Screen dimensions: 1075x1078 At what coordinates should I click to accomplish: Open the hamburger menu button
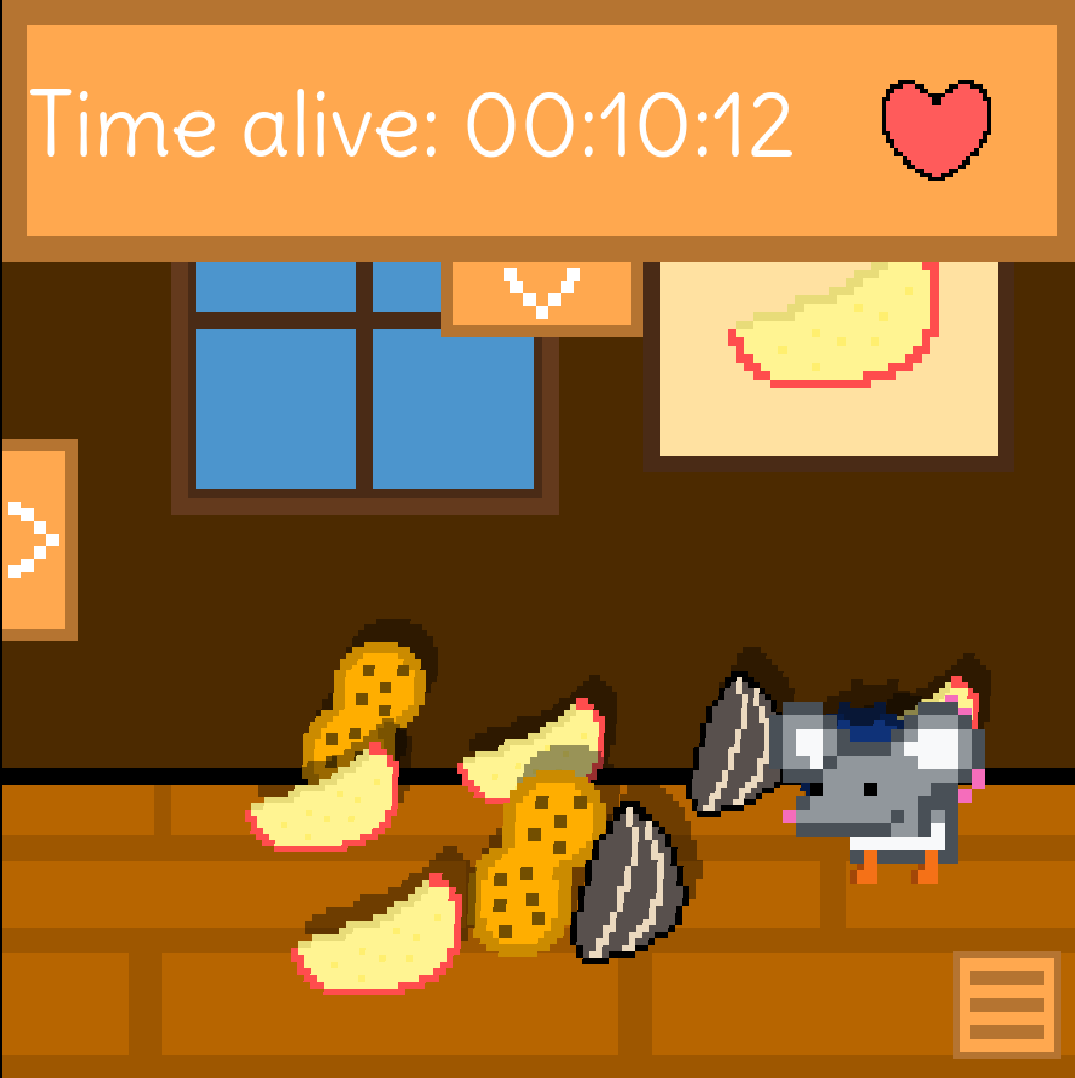[1006, 1004]
